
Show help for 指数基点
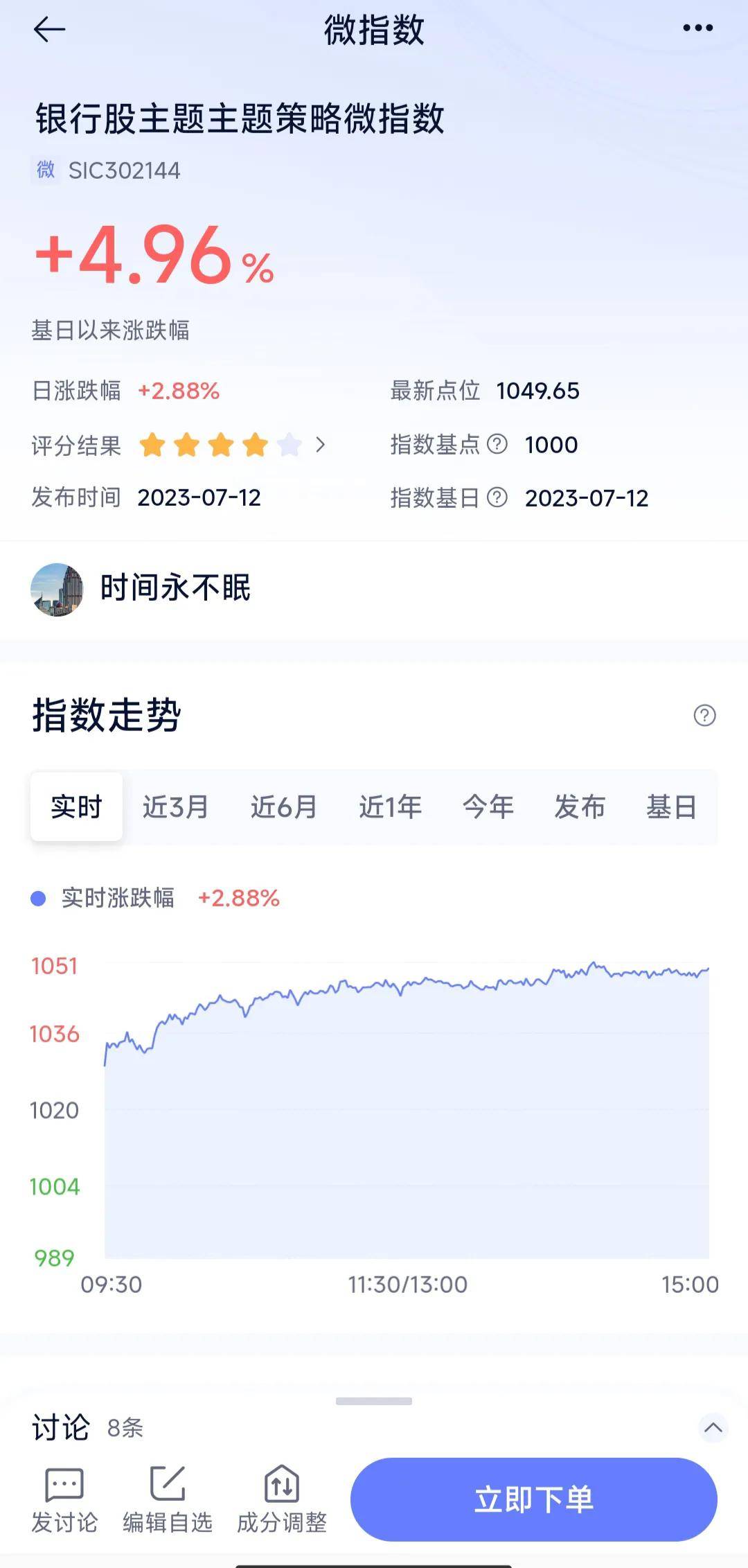point(497,444)
